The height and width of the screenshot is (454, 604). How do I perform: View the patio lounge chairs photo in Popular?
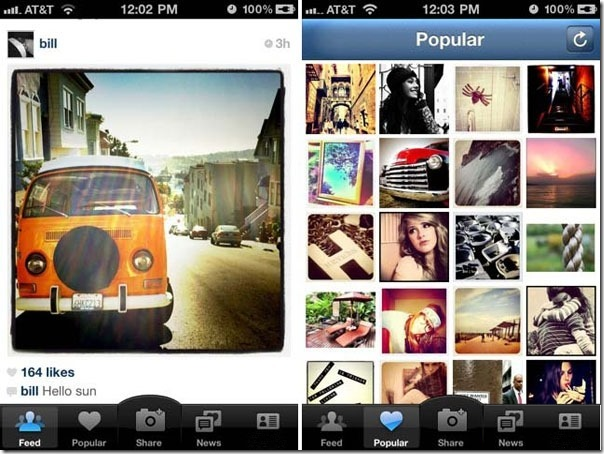(x=340, y=320)
